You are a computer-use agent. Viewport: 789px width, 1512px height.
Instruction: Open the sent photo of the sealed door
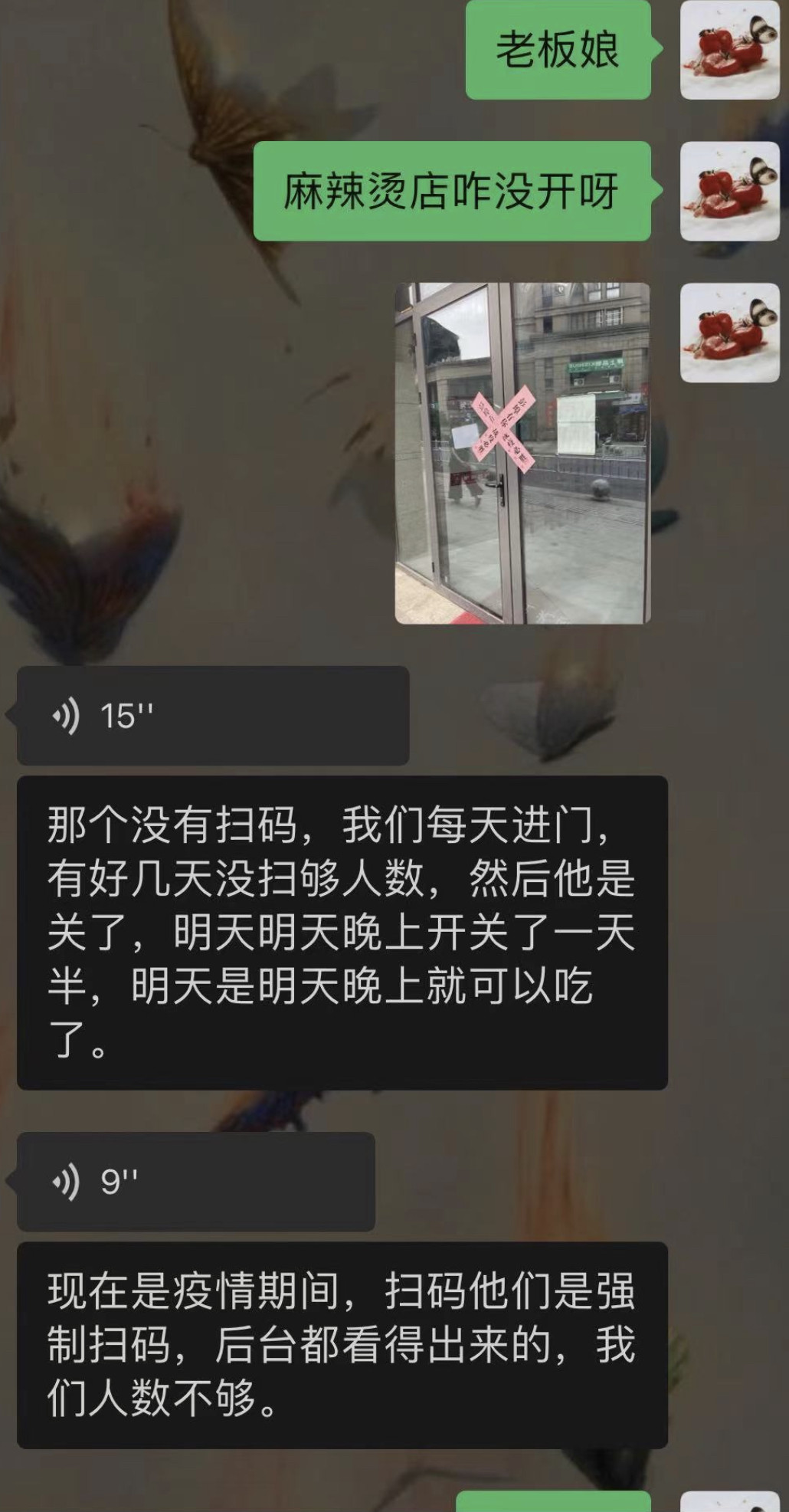[522, 453]
